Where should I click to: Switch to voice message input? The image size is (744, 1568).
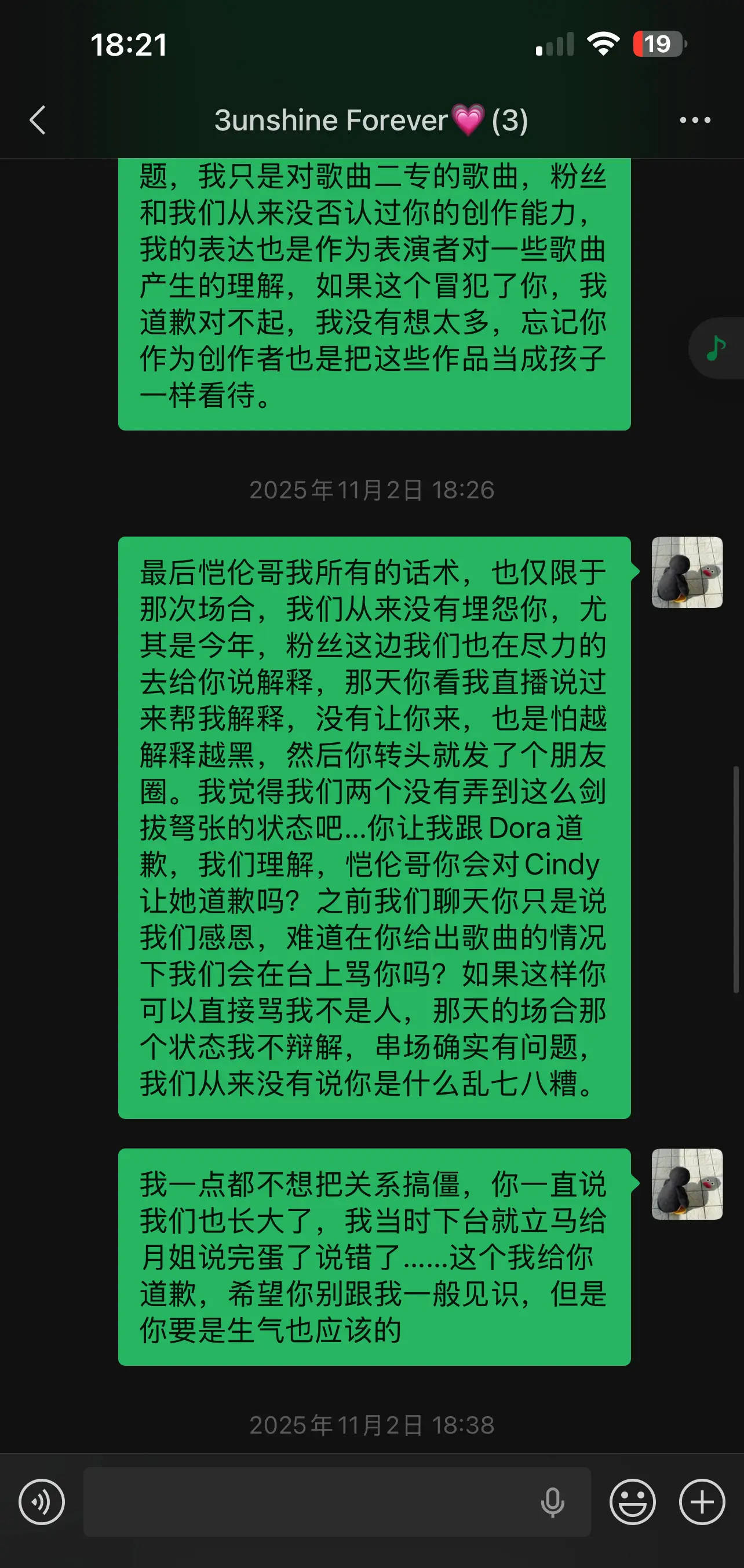[41, 1501]
